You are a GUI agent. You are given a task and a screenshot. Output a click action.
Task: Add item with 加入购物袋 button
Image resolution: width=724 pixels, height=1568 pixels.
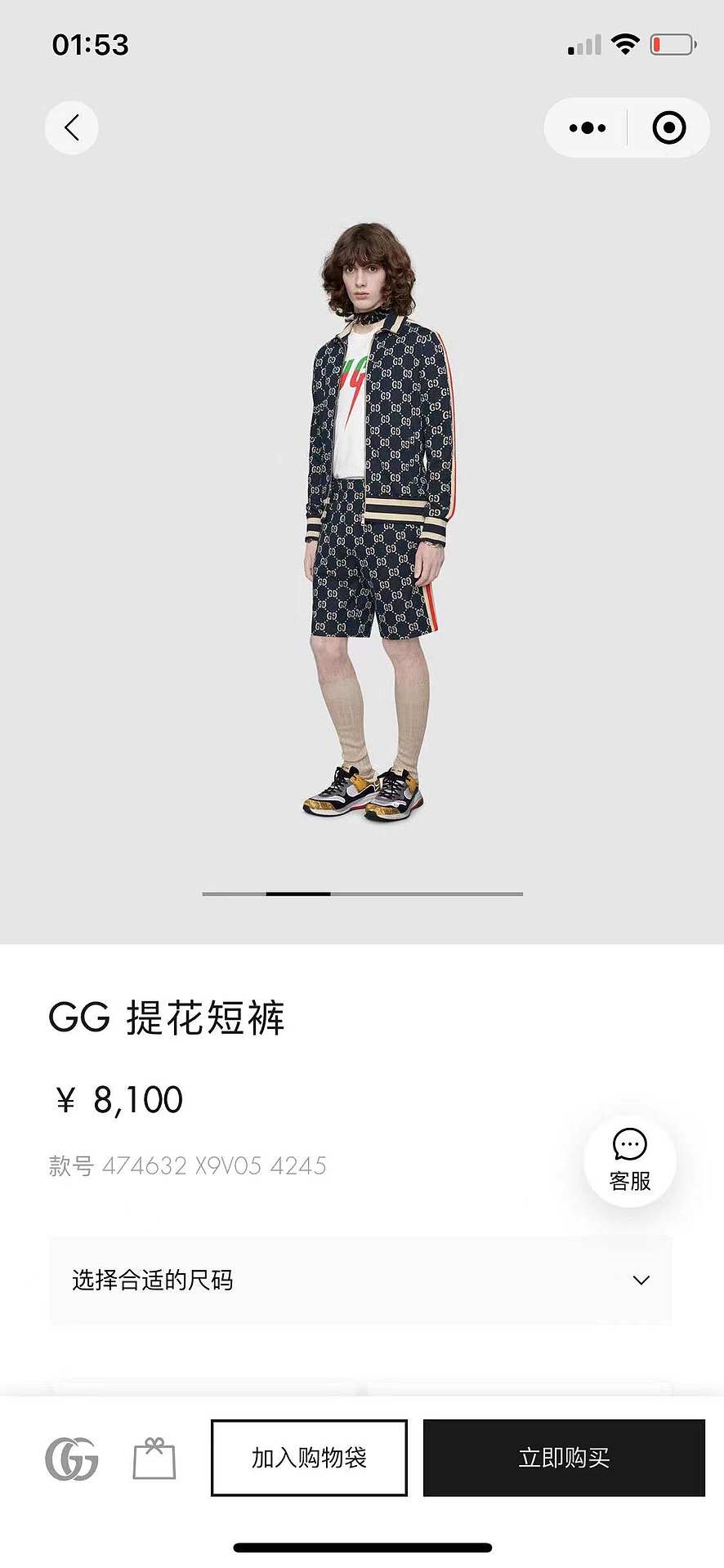(x=309, y=1458)
